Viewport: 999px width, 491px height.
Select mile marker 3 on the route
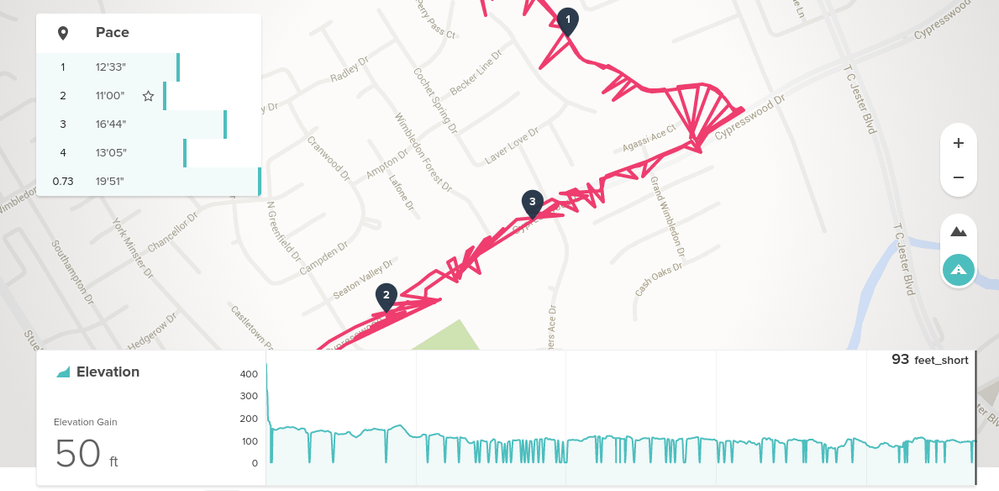(x=532, y=203)
